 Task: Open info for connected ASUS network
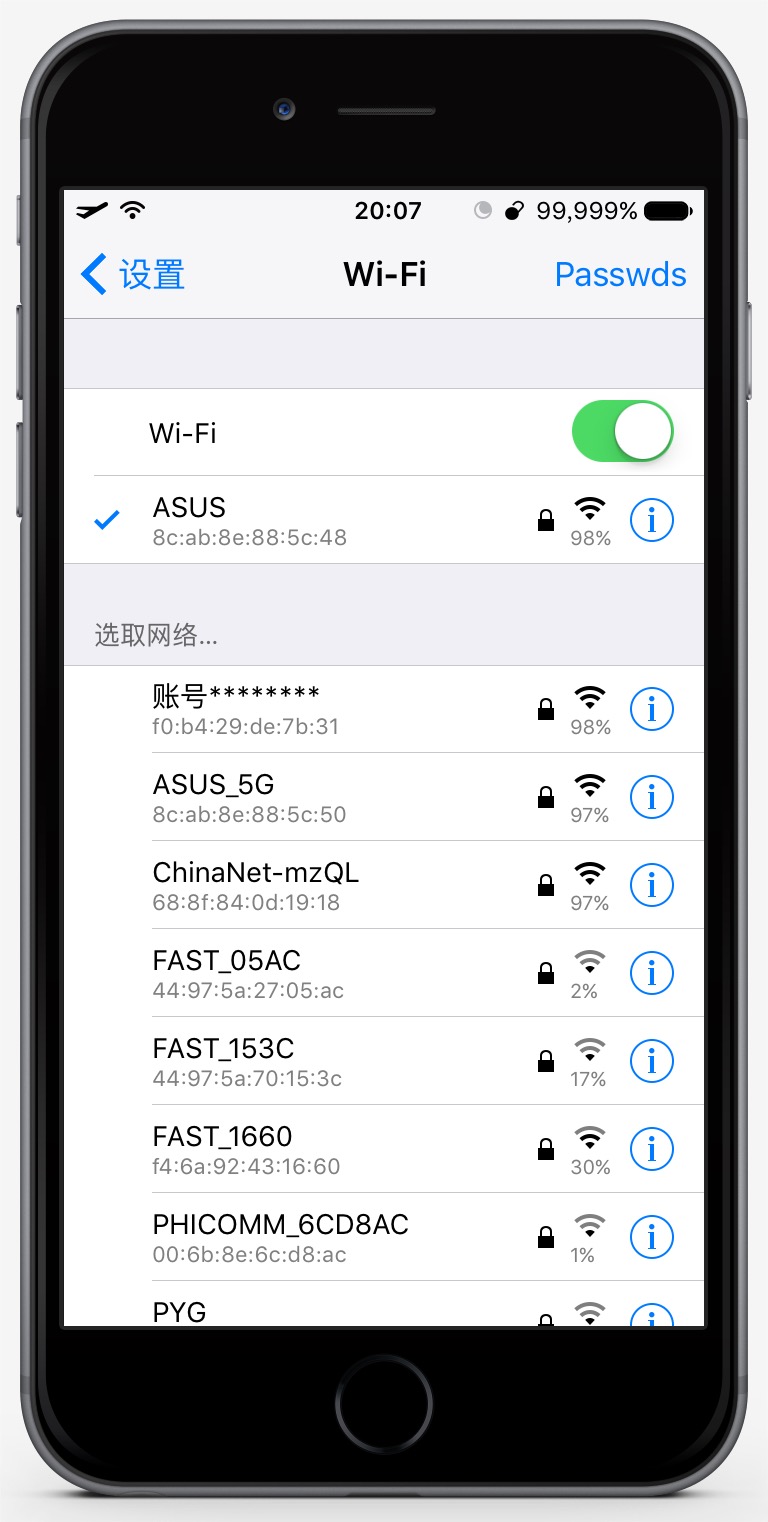pos(652,520)
